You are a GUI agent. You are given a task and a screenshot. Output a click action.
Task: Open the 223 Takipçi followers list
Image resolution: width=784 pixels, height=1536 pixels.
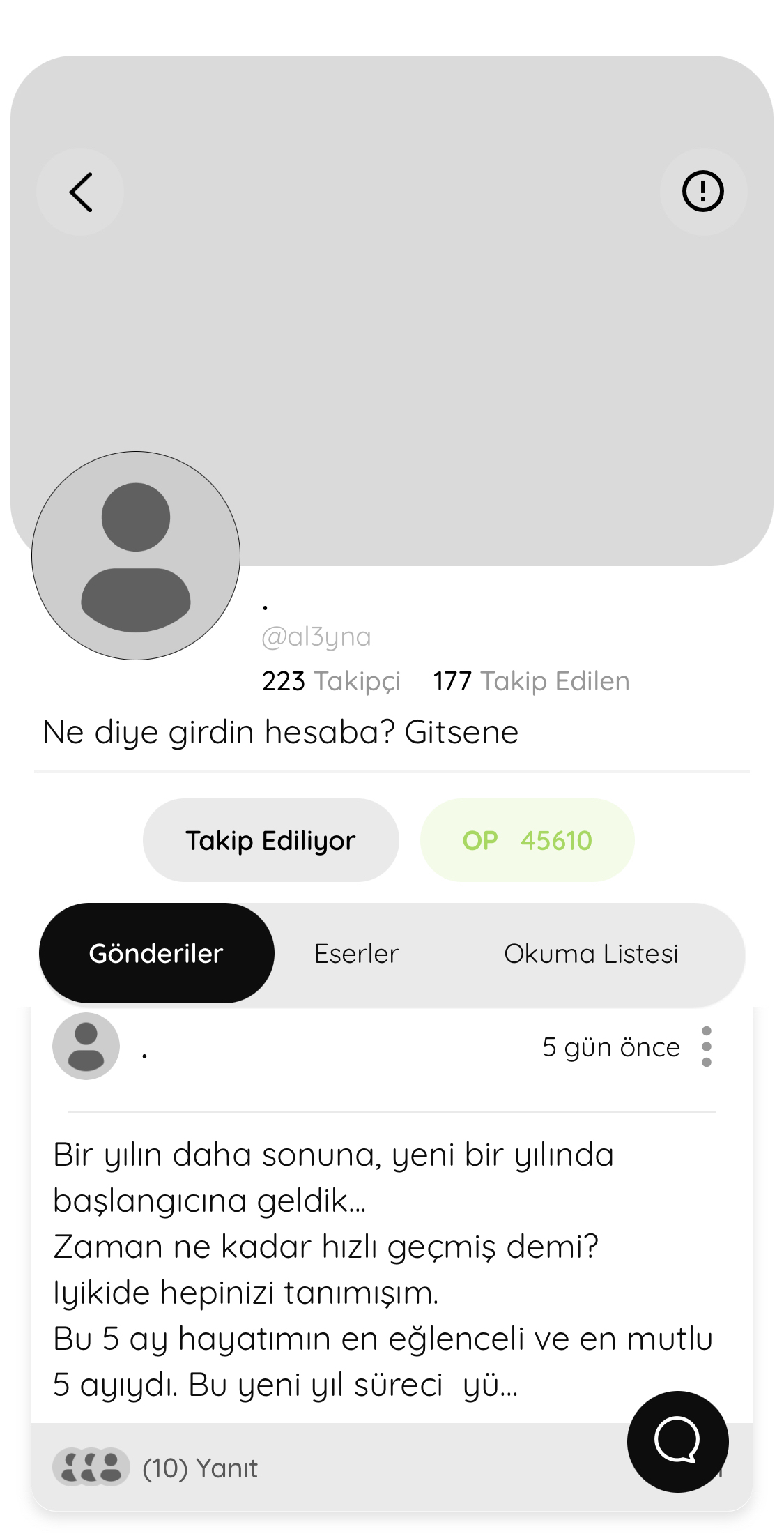(331, 681)
